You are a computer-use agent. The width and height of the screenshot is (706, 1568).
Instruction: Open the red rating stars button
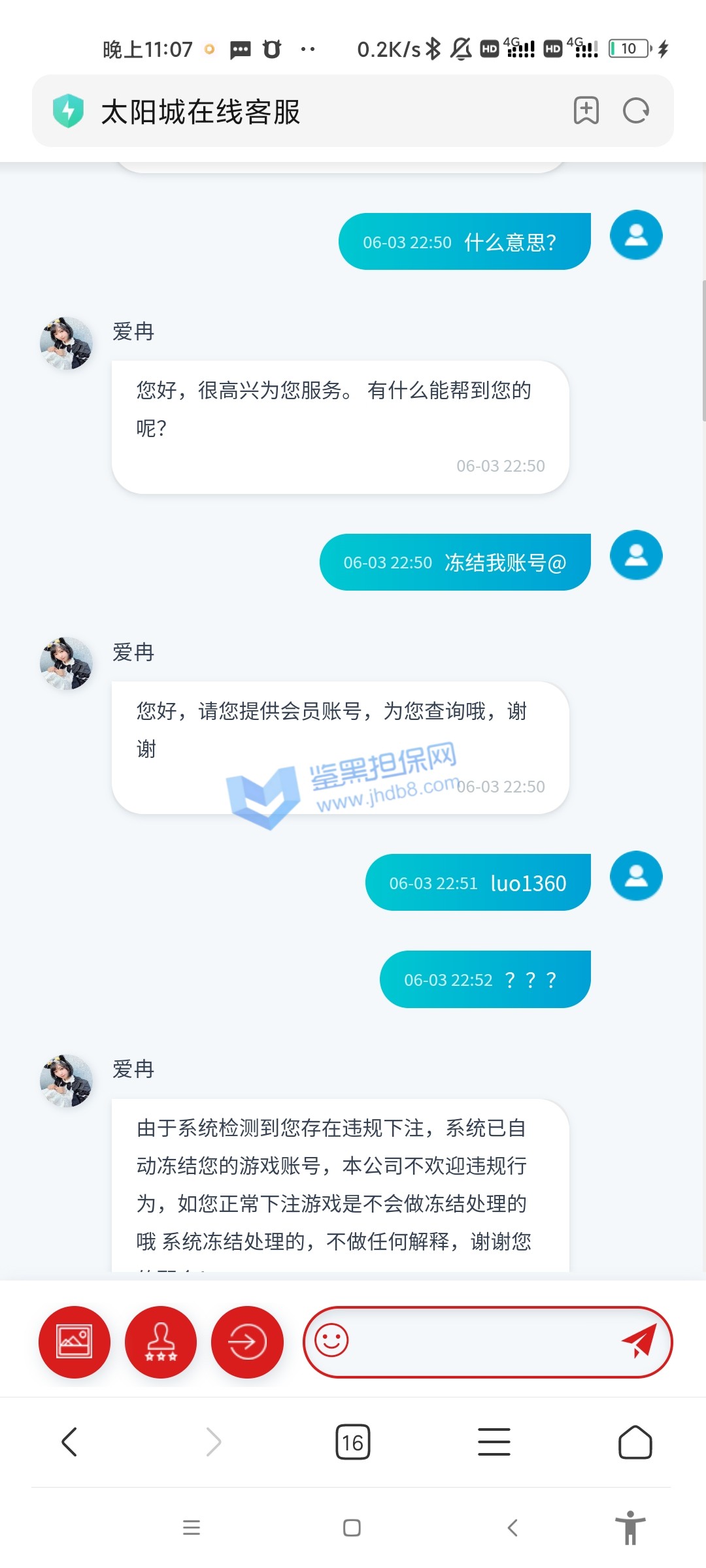[x=161, y=1342]
